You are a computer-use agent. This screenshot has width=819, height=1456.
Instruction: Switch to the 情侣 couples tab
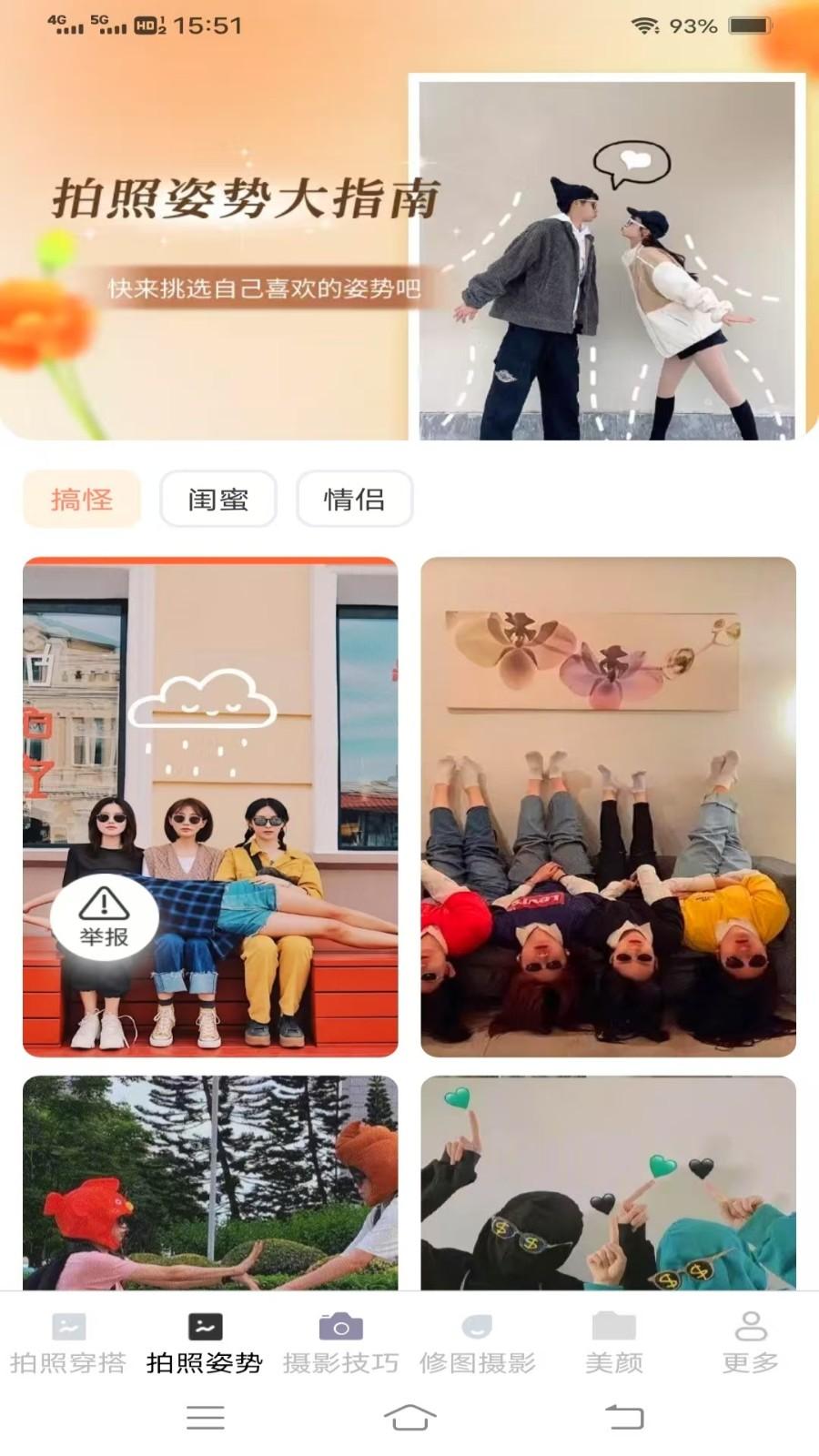[353, 499]
